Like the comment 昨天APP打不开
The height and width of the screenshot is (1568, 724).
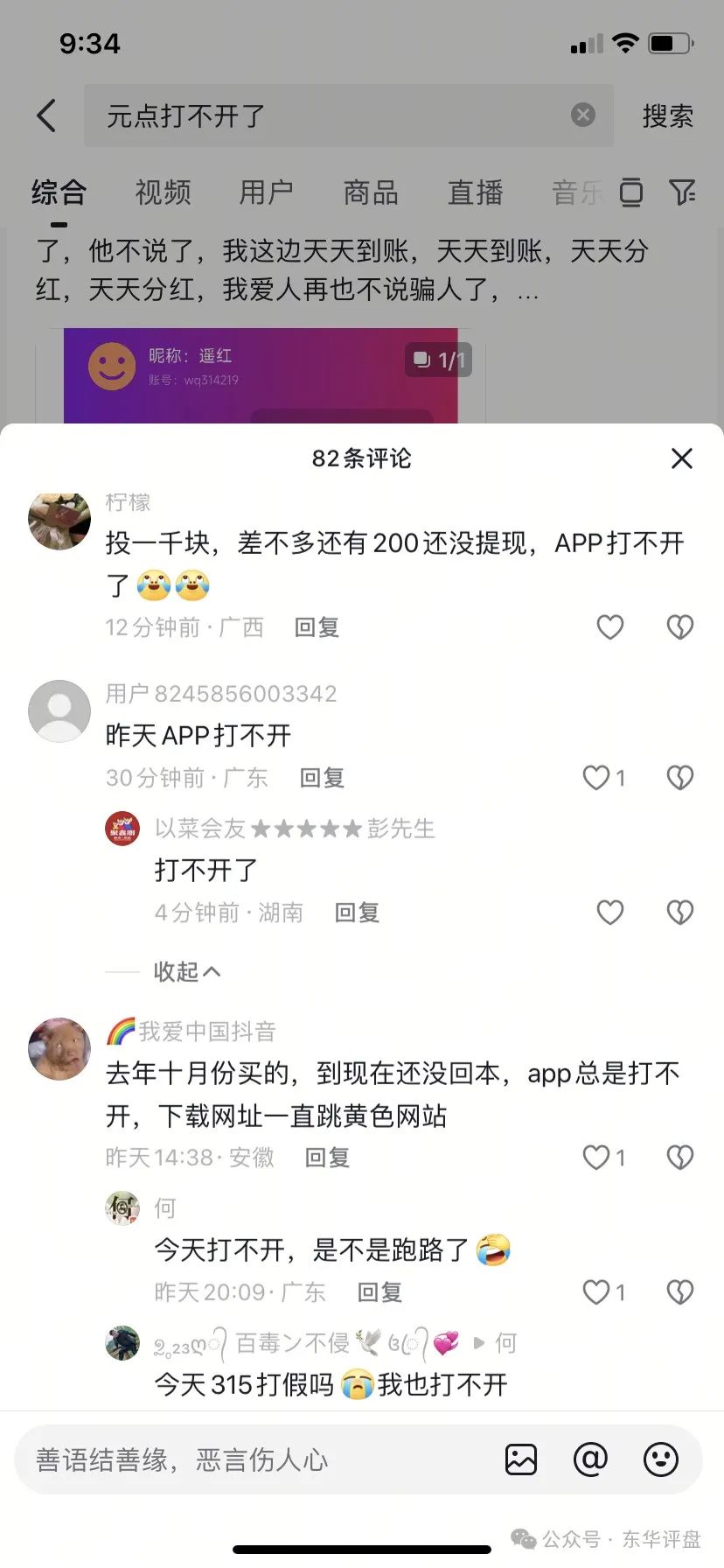pos(597,777)
